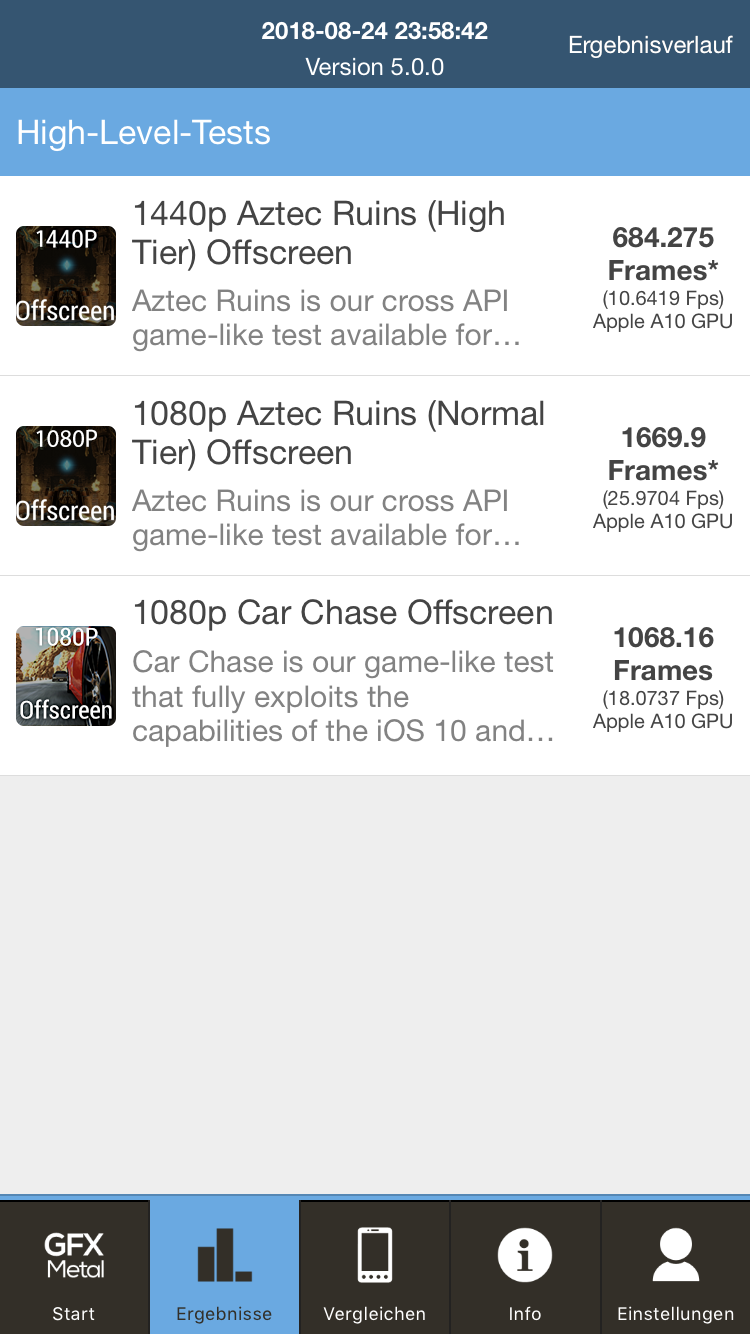Open 1080p Aztec Ruins Normal Tier result
750x1334 pixels.
coord(374,476)
